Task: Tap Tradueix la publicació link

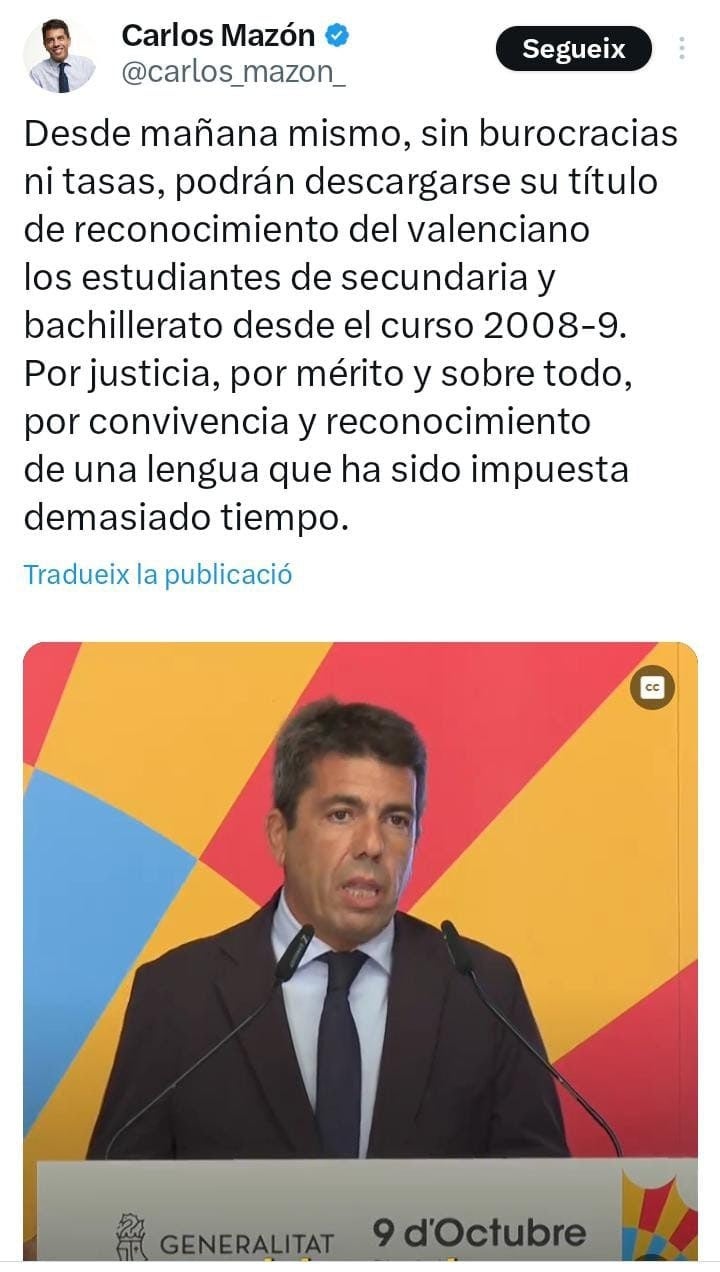Action: click(x=158, y=575)
